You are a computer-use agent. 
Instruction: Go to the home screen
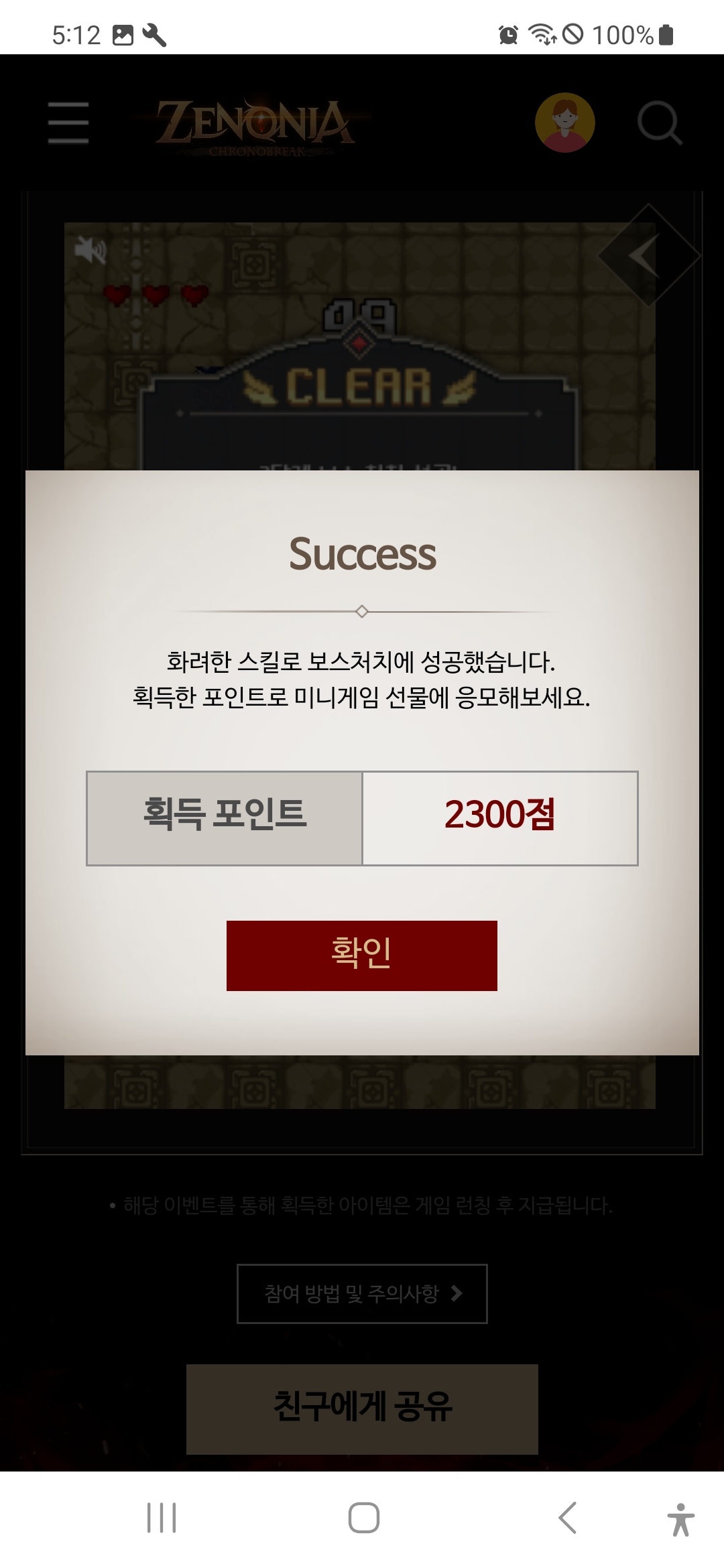point(363,1518)
